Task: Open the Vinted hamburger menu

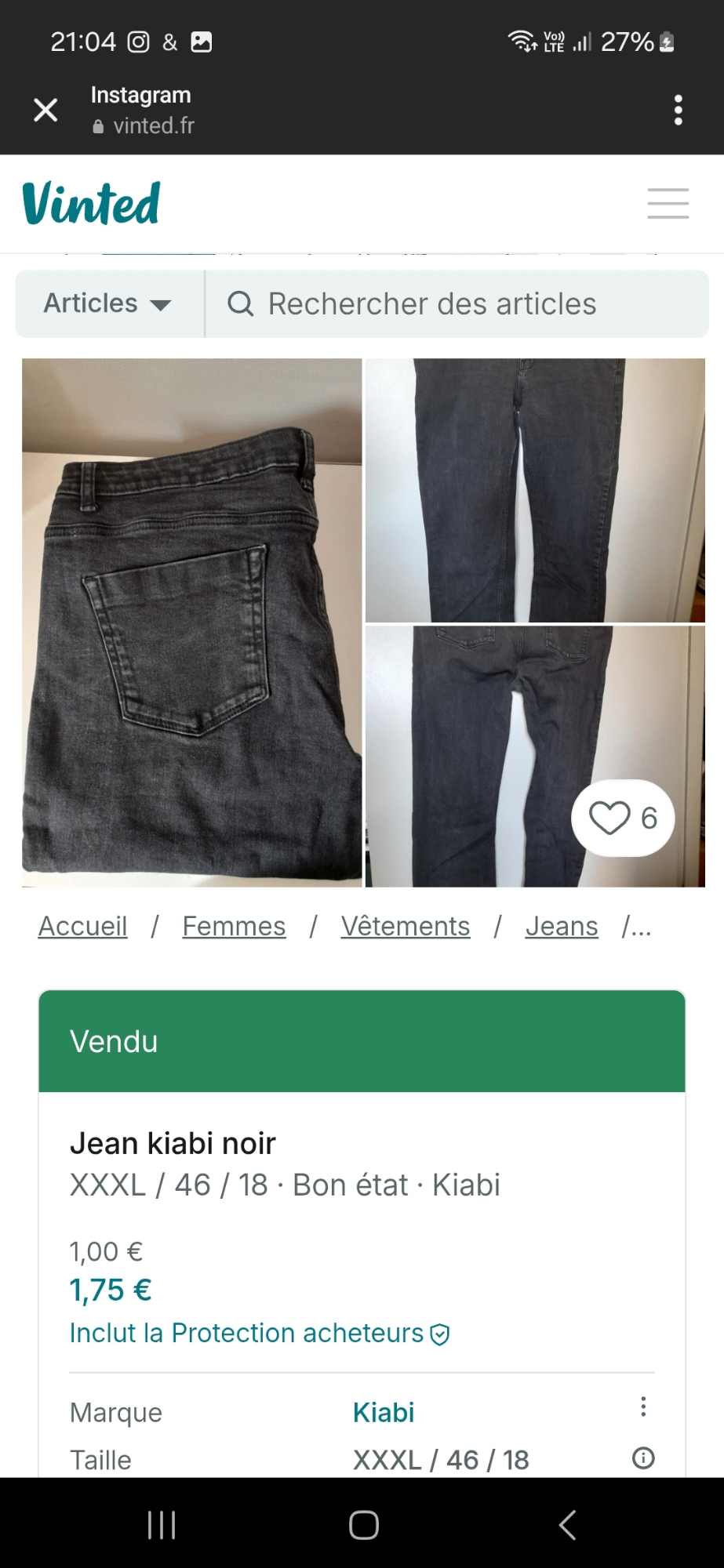Action: pyautogui.click(x=668, y=203)
